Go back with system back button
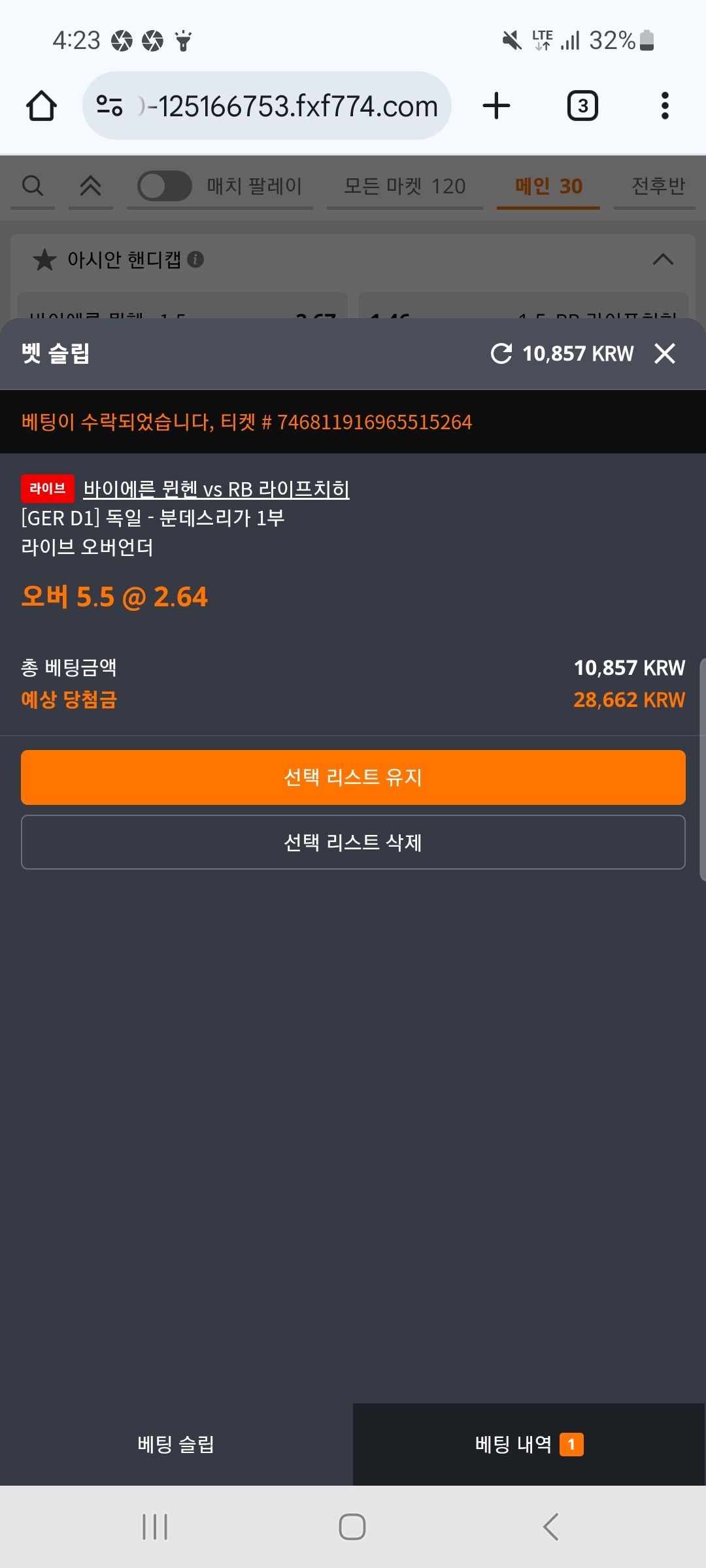The image size is (706, 1568). [x=550, y=1527]
